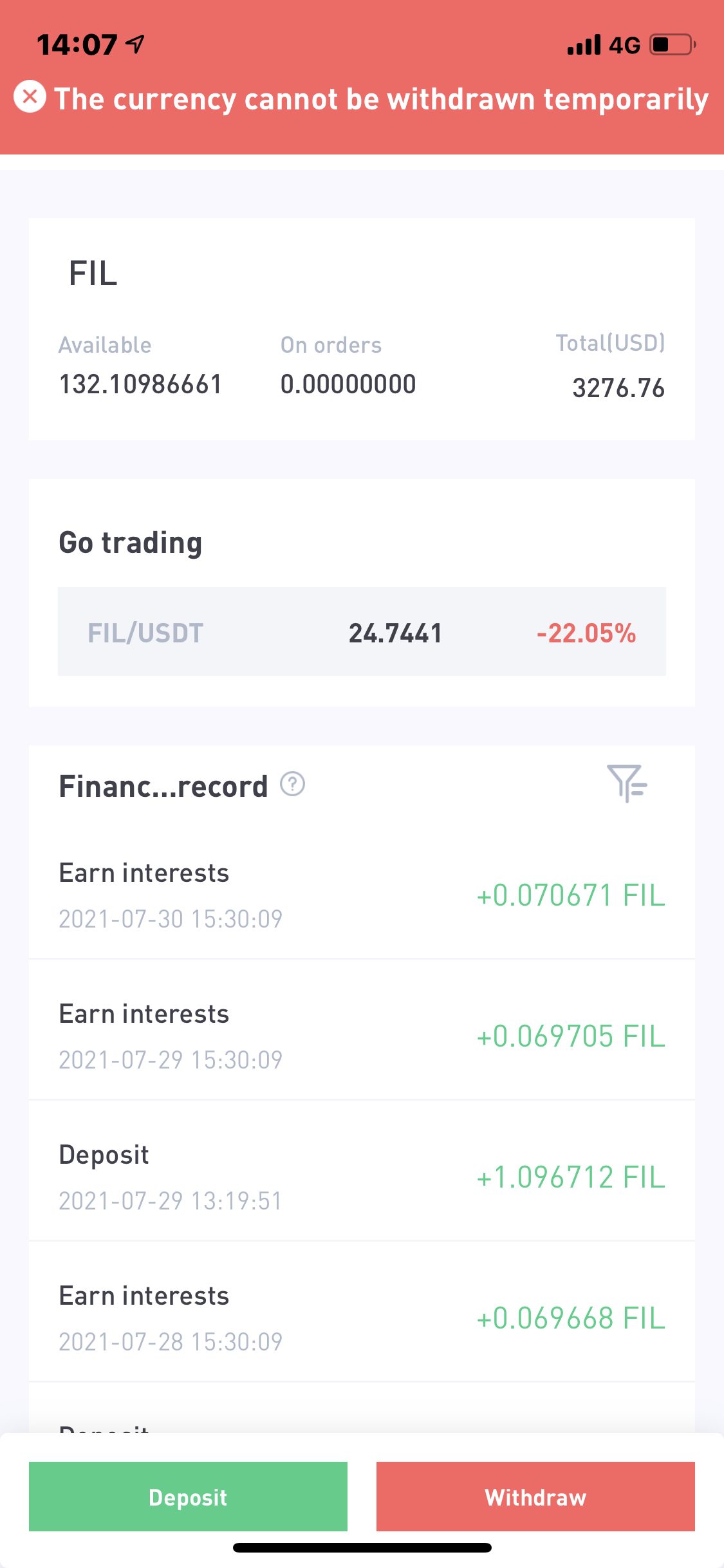The height and width of the screenshot is (1568, 724).
Task: View the Earn interests entry dated 2021-07-28
Action: [x=362, y=1318]
